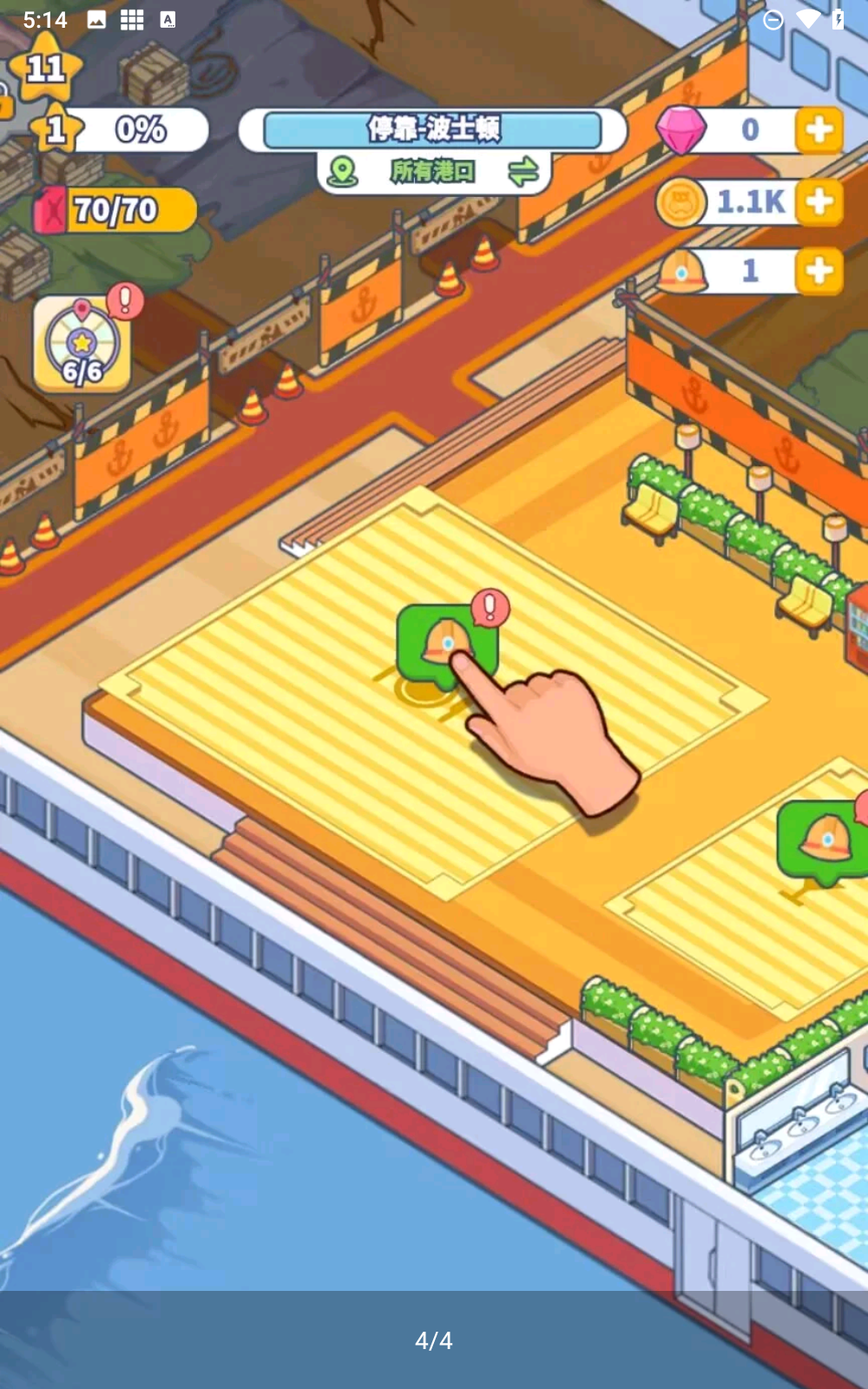Add more construction helmets
This screenshot has height=1389, width=868.
point(819,272)
